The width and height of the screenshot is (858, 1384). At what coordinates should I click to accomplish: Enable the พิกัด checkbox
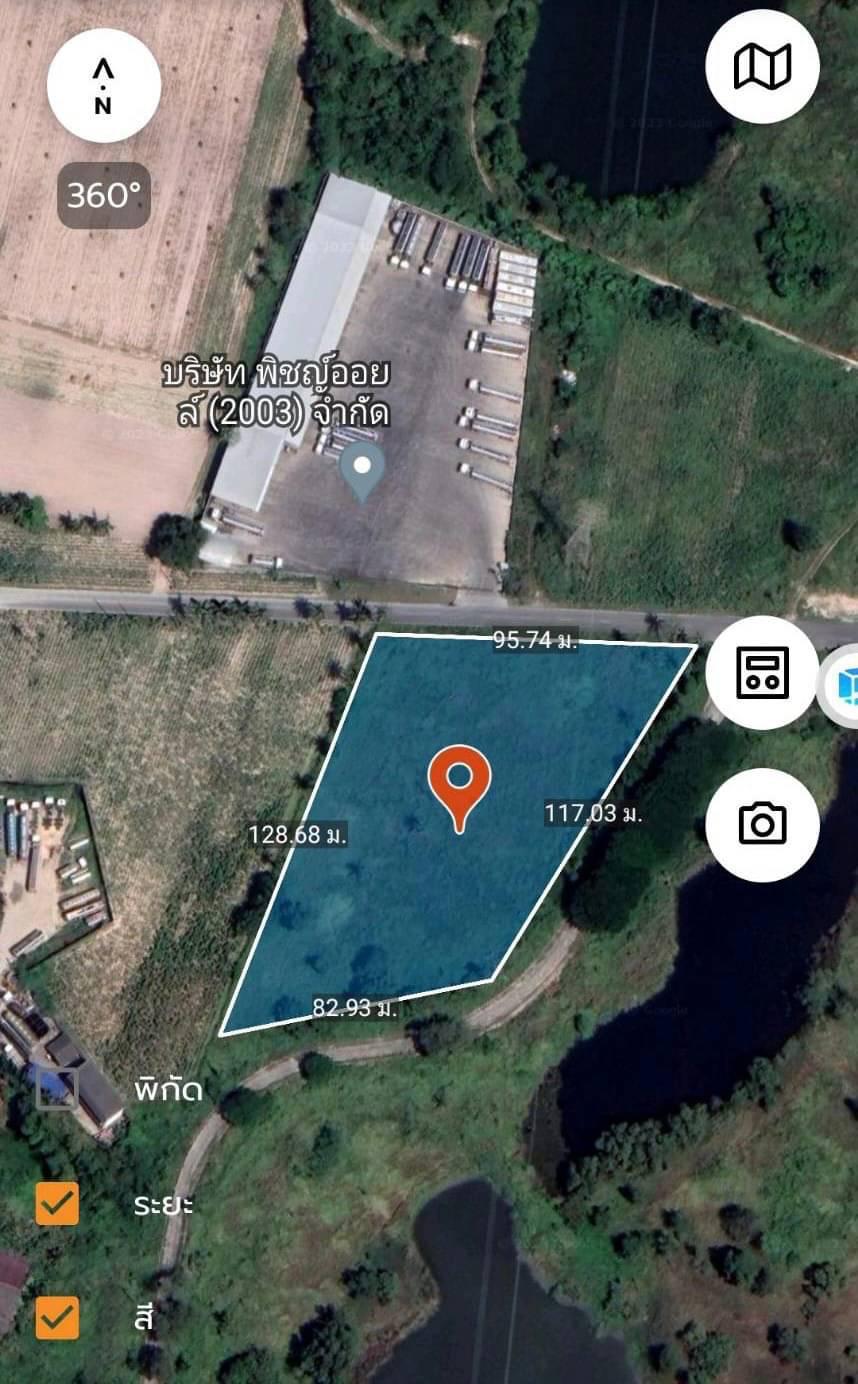tap(57, 1088)
